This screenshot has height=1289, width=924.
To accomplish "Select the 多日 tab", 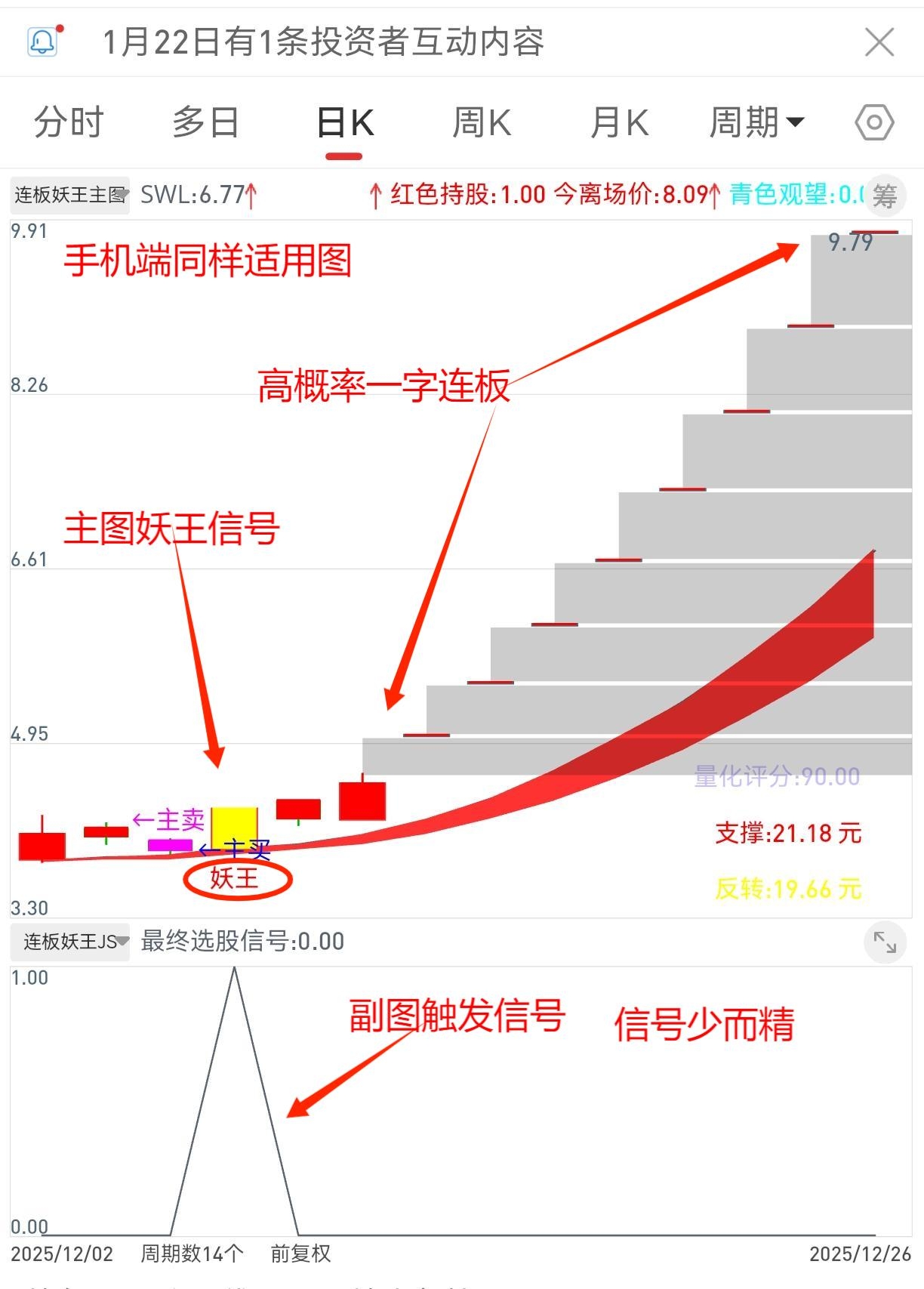I will 205,122.
